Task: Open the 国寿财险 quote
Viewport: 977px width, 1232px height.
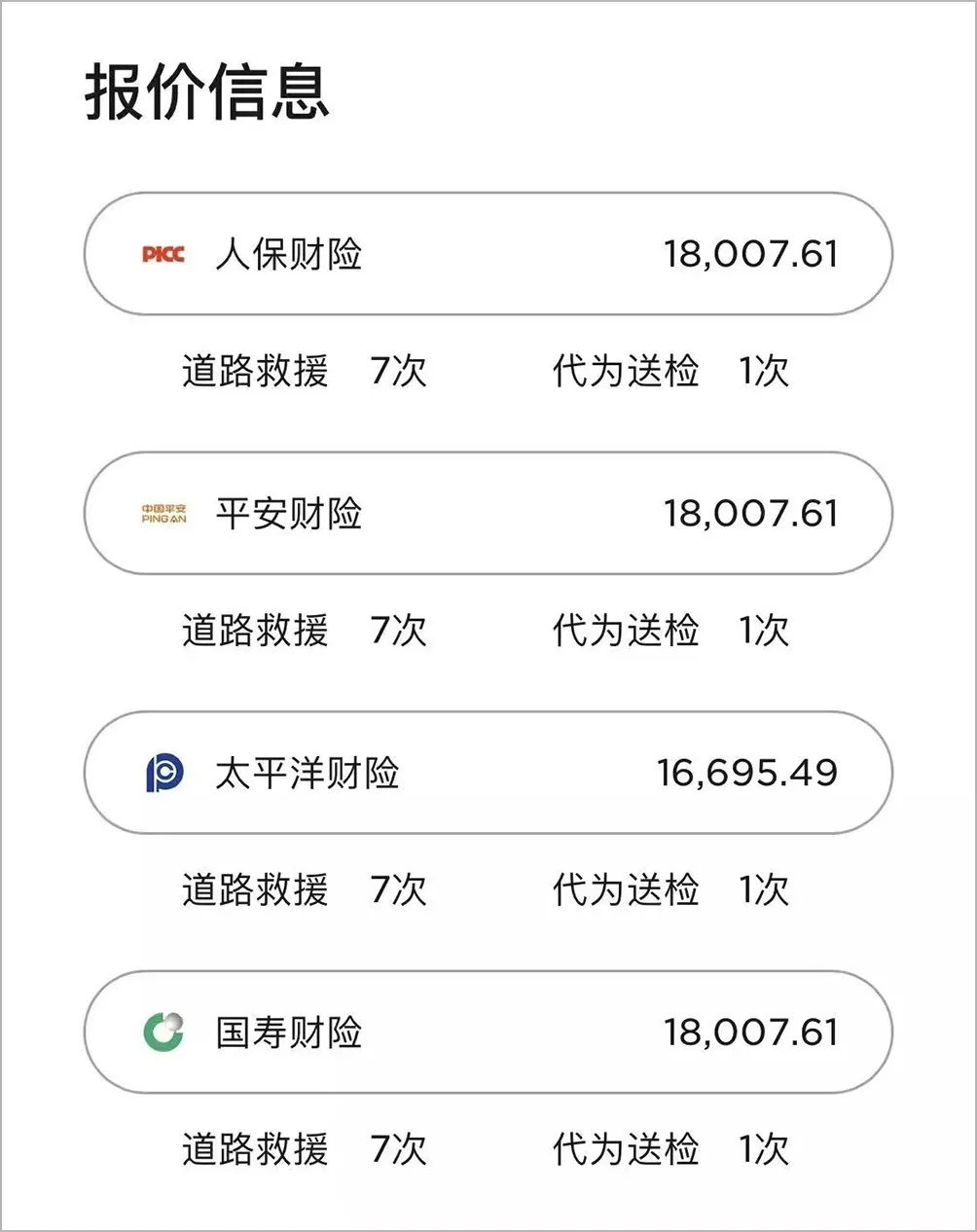Action: tap(488, 1032)
